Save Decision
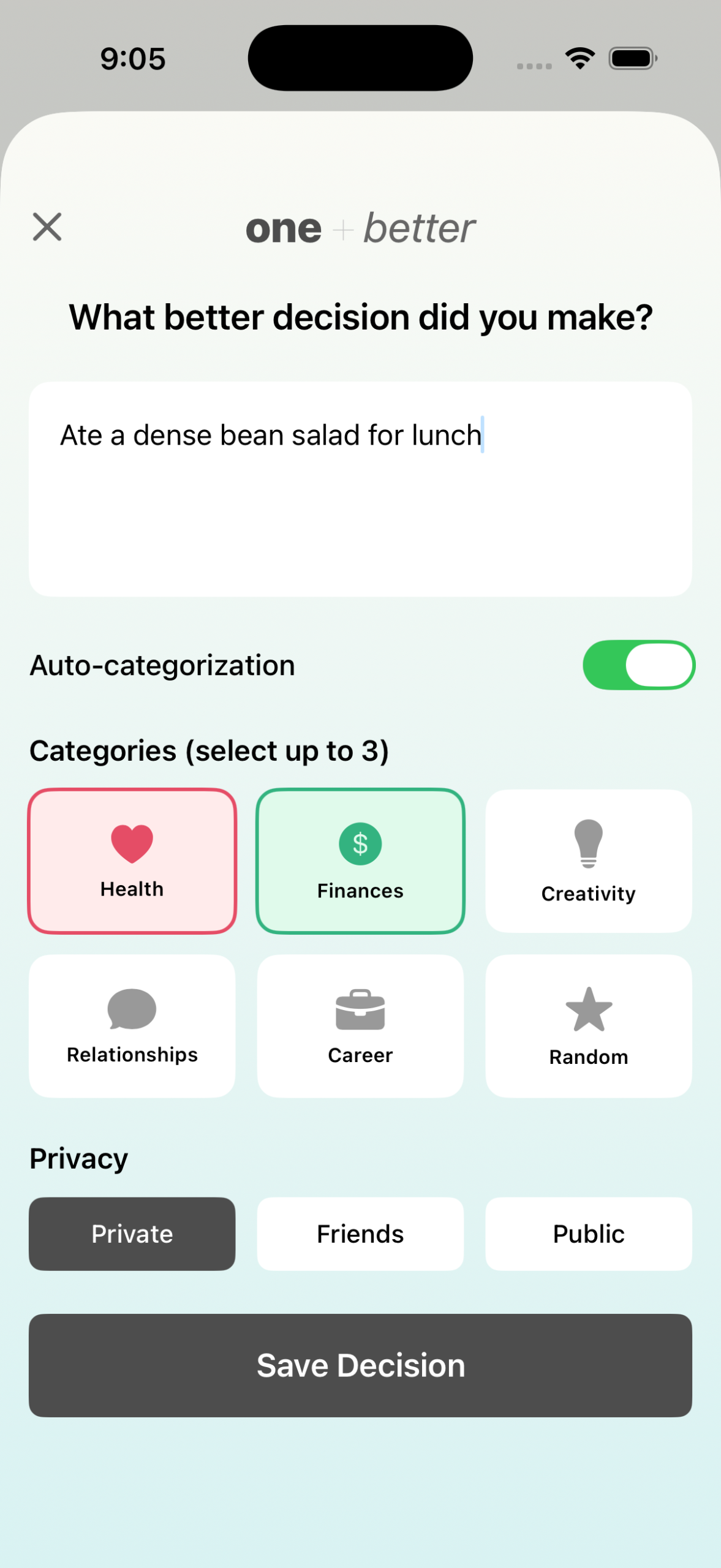Viewport: 721px width, 1568px height. (360, 1365)
